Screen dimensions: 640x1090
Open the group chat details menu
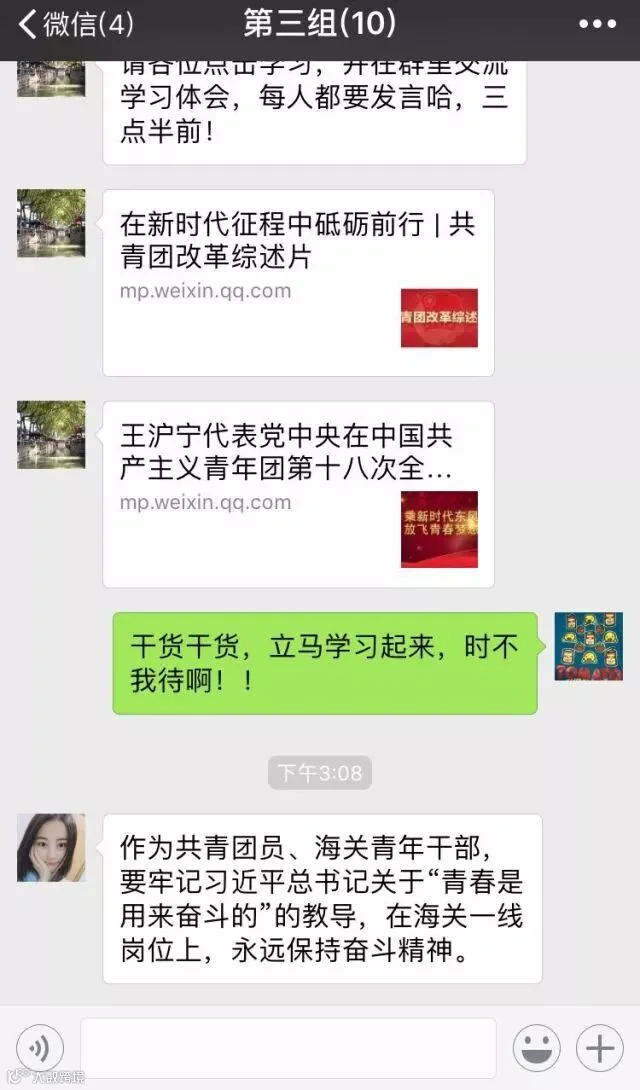tap(598, 24)
